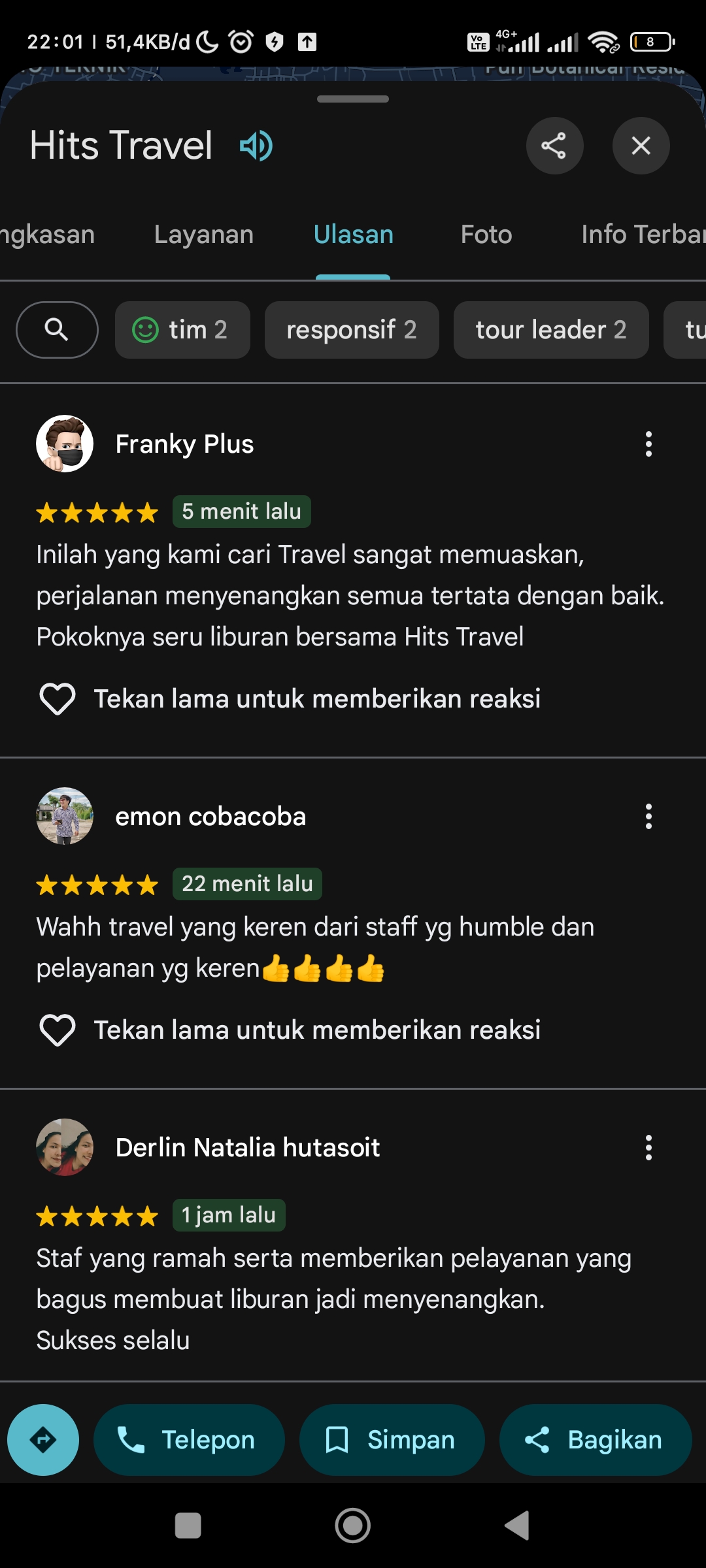Filter reviews by the responsif chip
The image size is (706, 1568).
point(352,330)
